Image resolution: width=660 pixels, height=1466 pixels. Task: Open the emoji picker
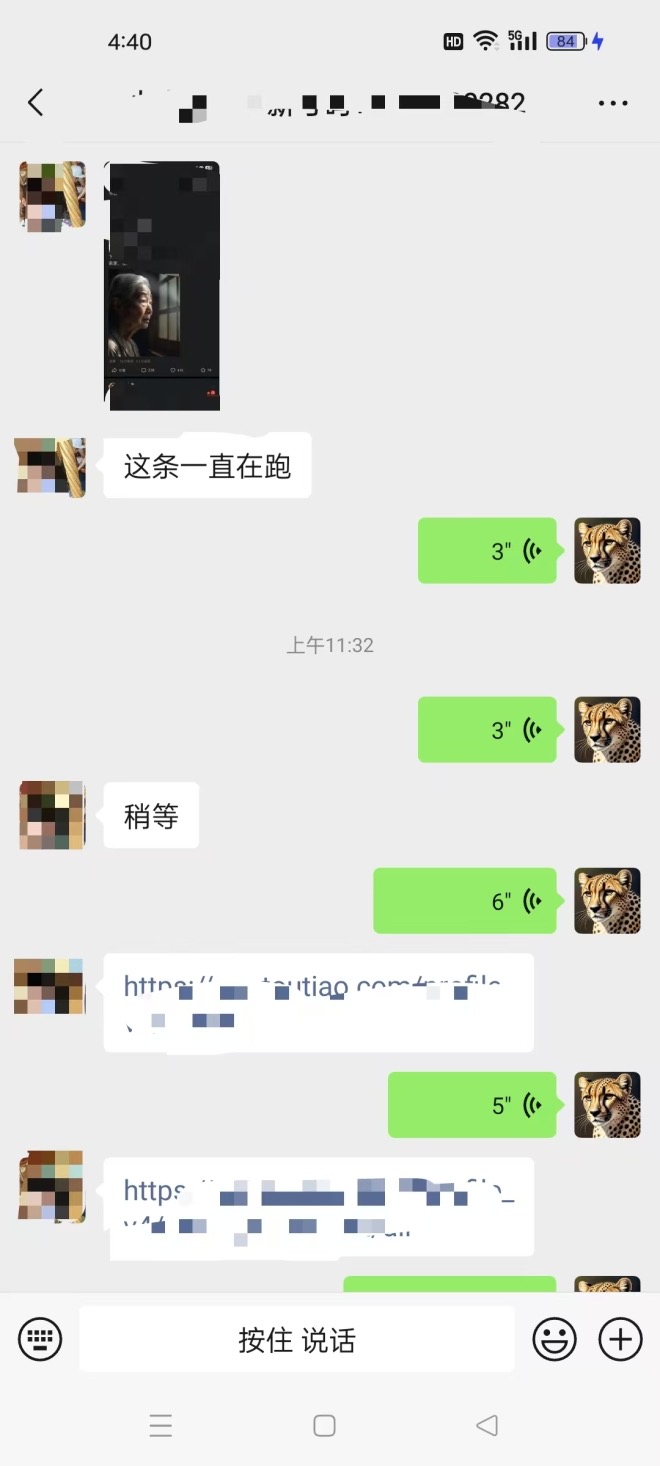coord(554,1339)
